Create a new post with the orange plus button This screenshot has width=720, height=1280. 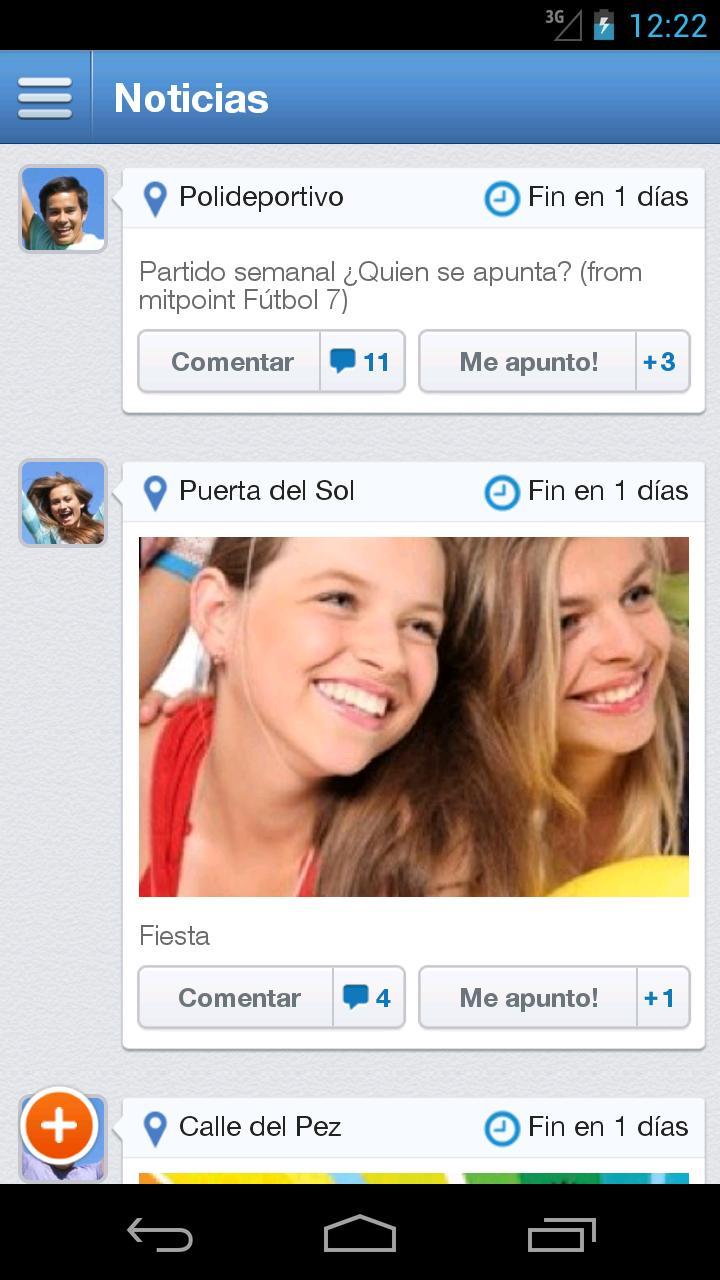(x=60, y=1126)
